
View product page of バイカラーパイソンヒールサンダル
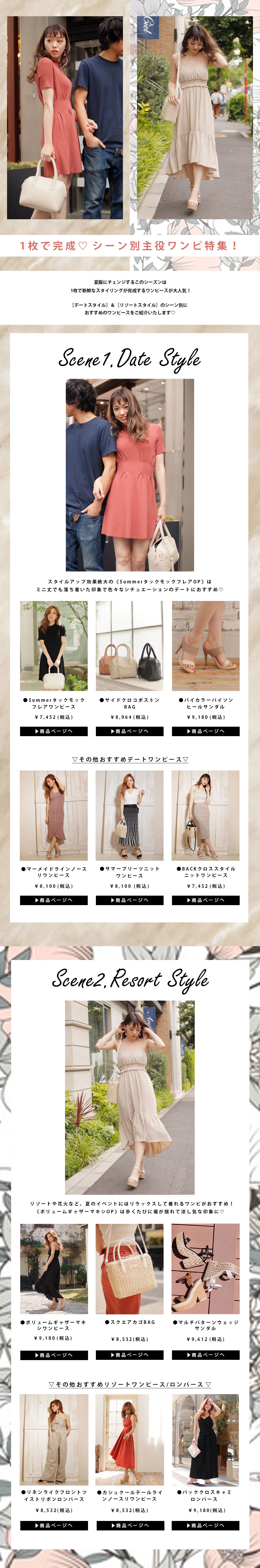[206, 731]
